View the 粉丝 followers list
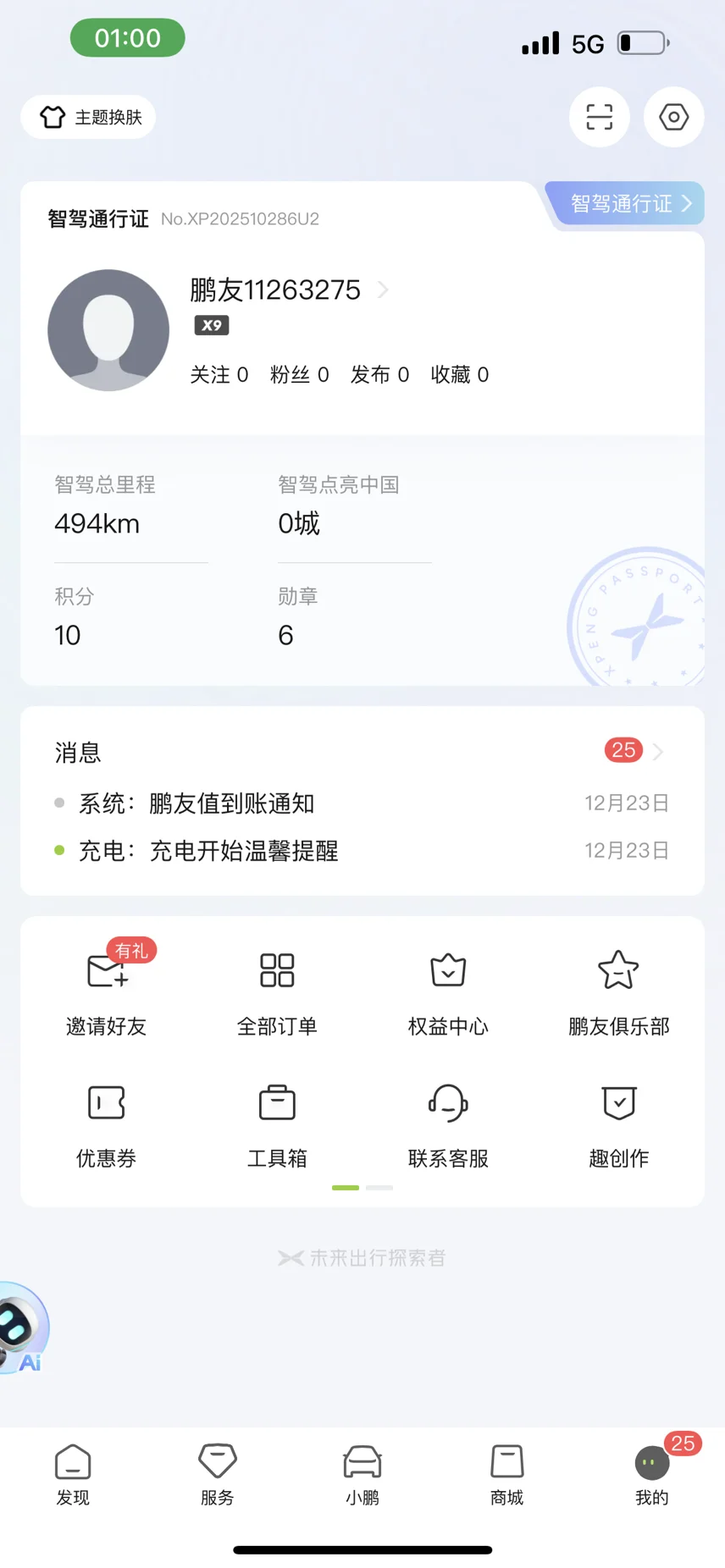Image resolution: width=725 pixels, height=1568 pixels. pos(299,375)
